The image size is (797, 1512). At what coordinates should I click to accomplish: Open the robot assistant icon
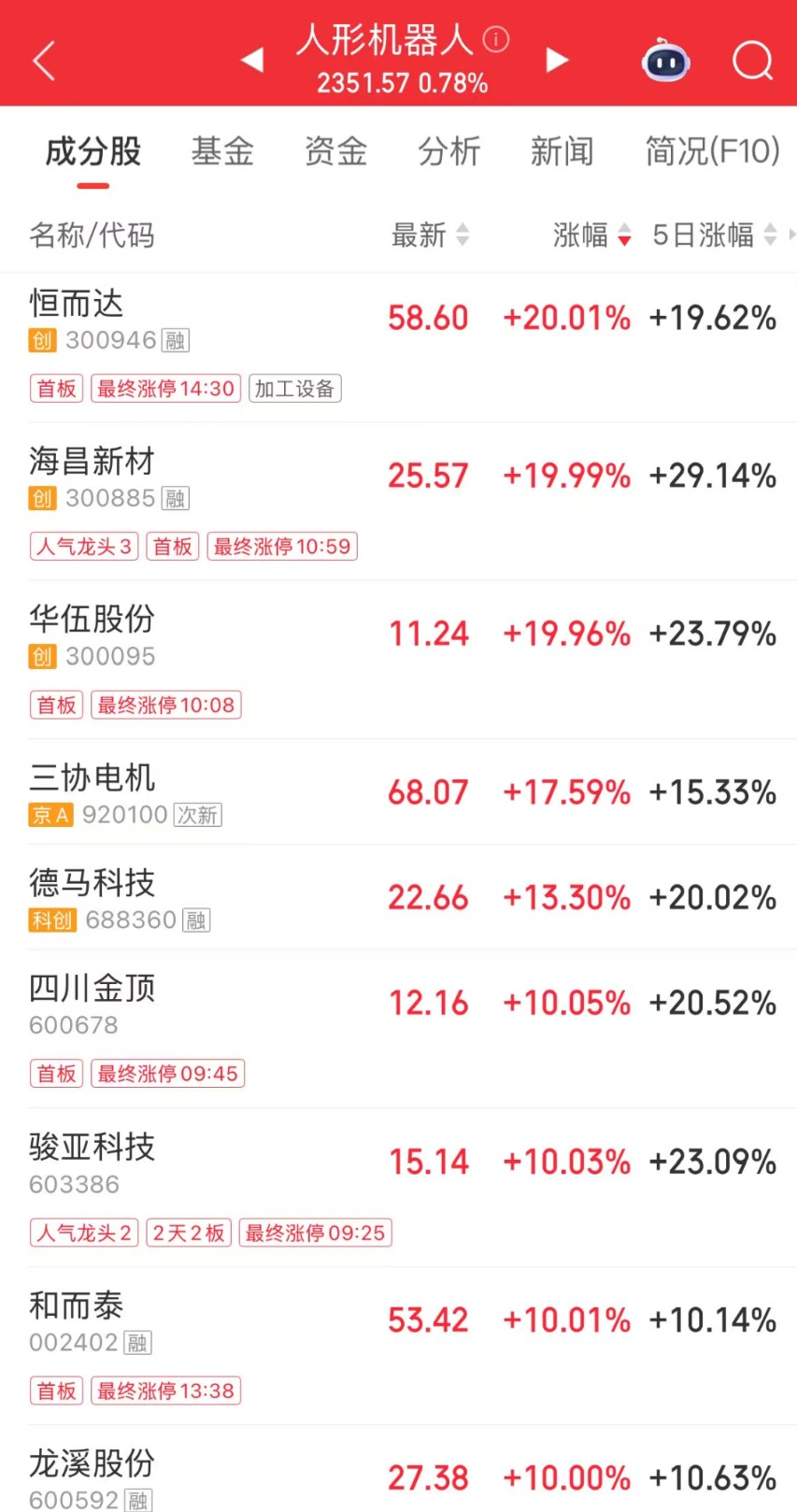click(x=665, y=61)
